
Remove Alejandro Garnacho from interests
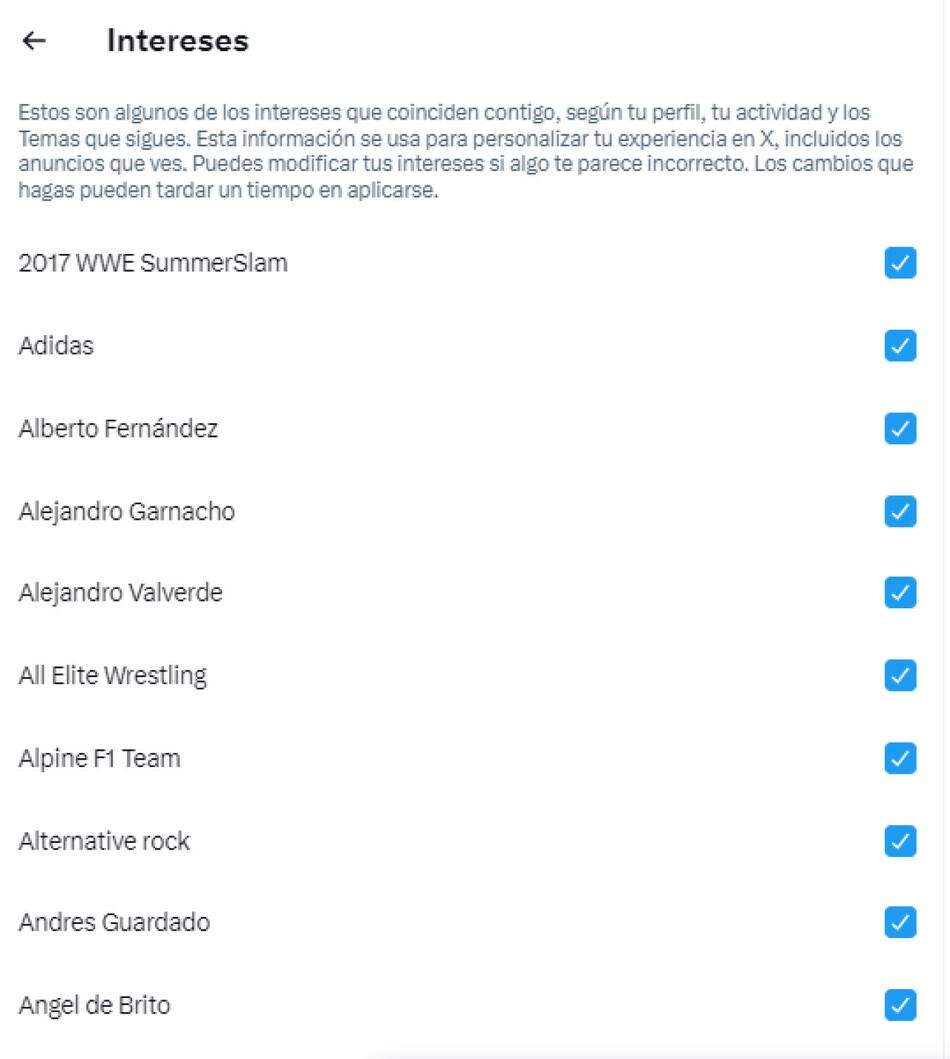coord(900,511)
